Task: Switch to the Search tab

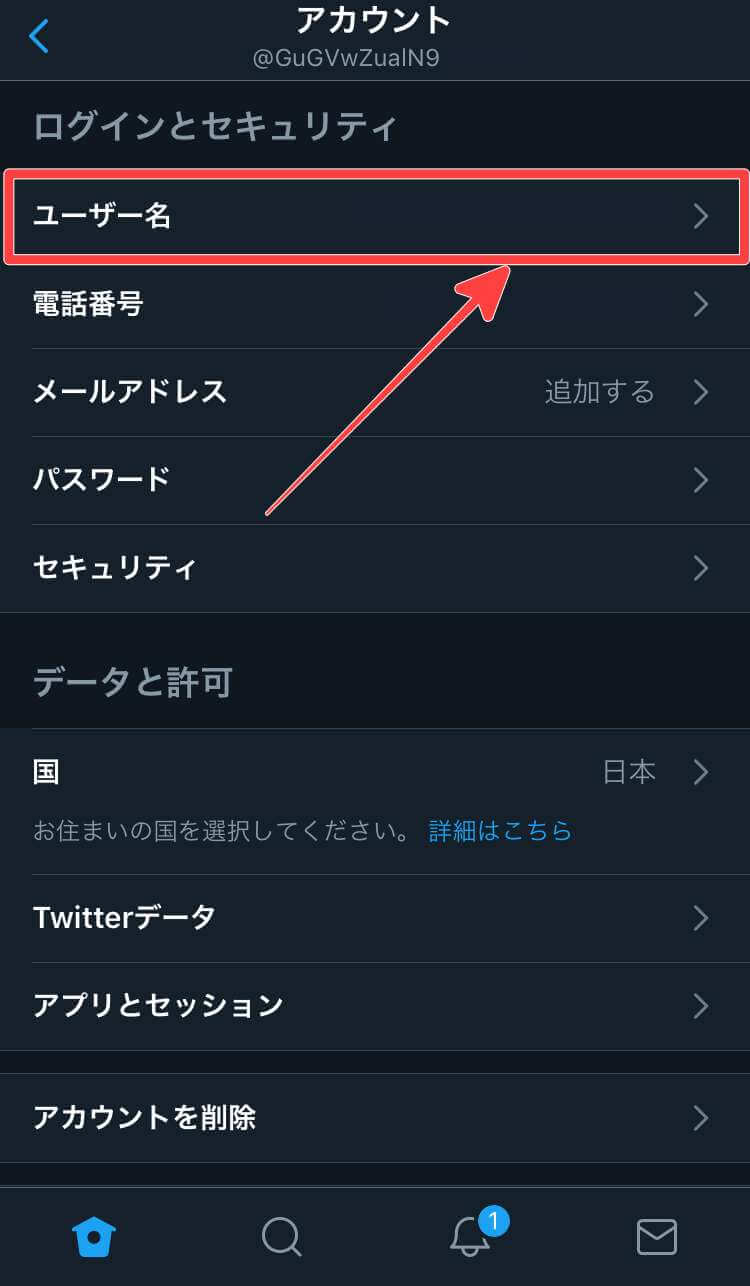Action: coord(281,1238)
